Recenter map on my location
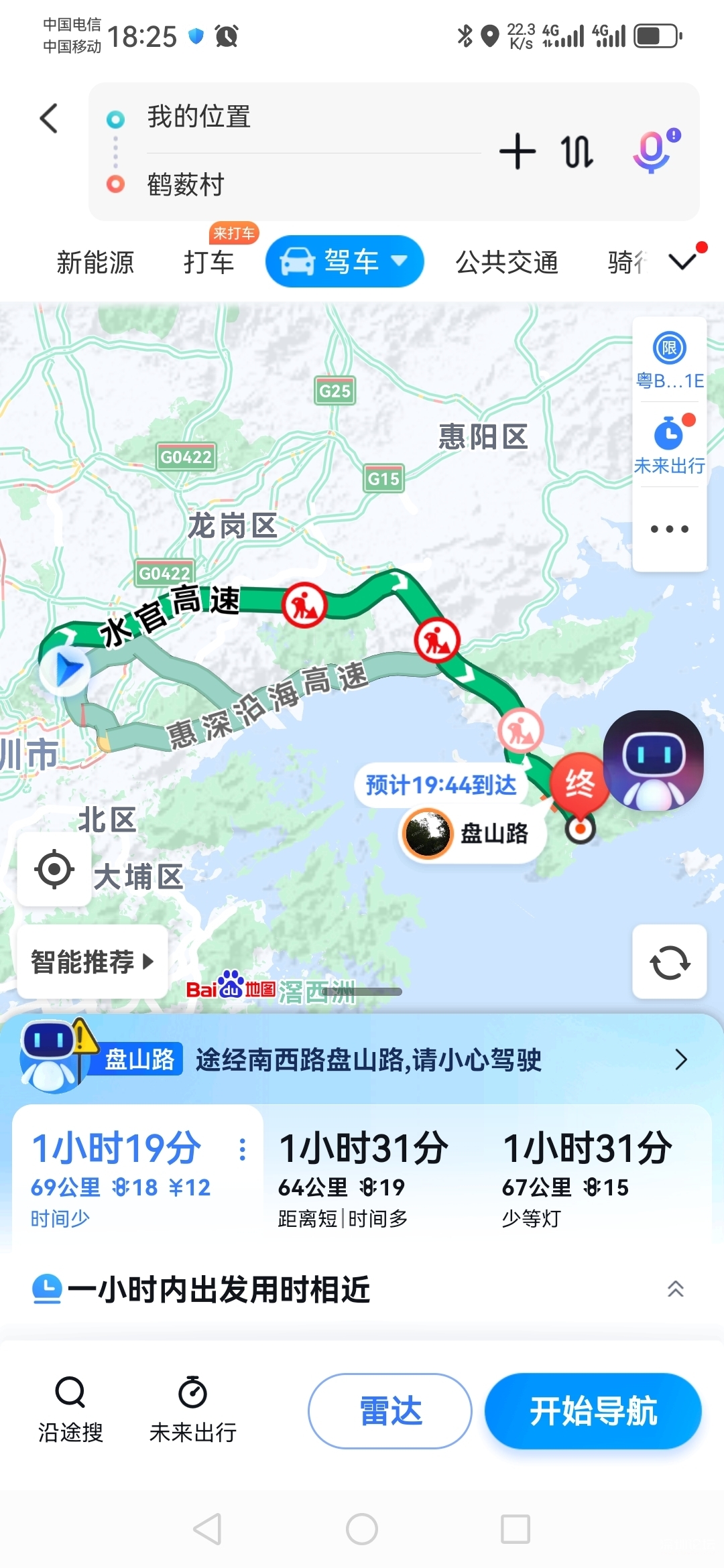 tap(54, 870)
